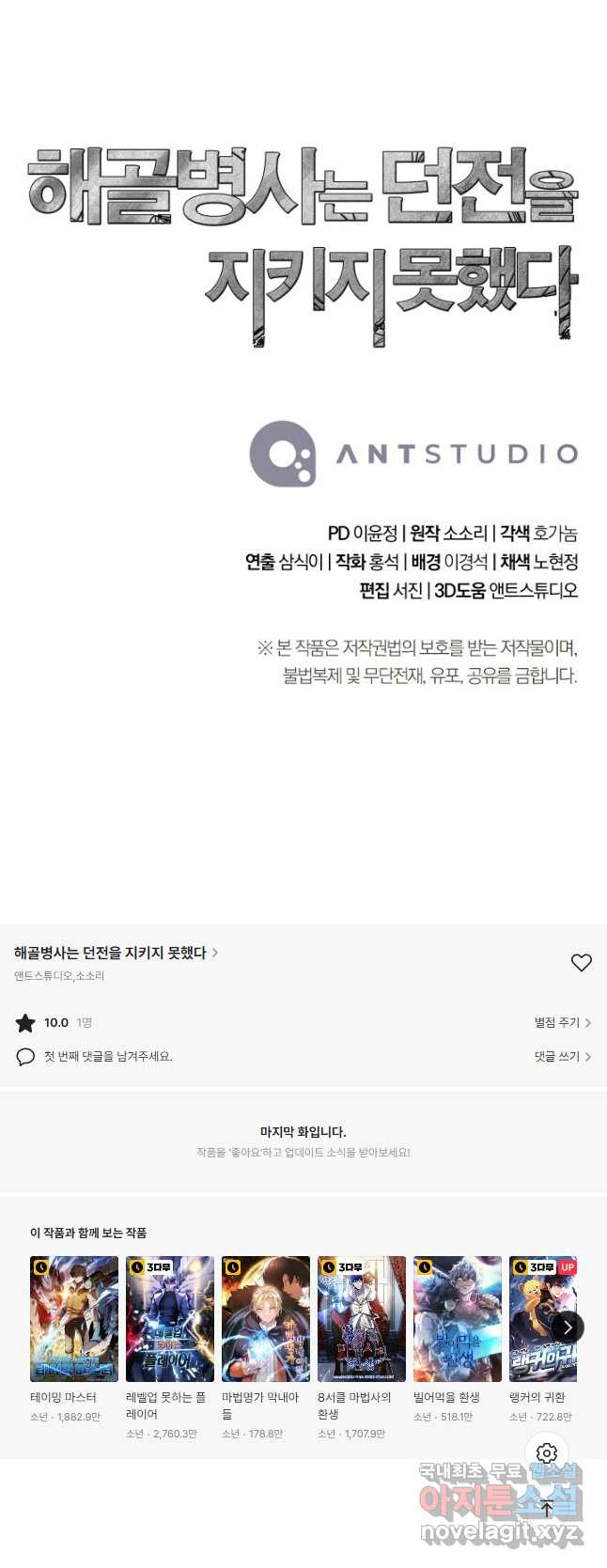Show the next recommended titles with the arrow
607x1568 pixels.
point(568,1327)
